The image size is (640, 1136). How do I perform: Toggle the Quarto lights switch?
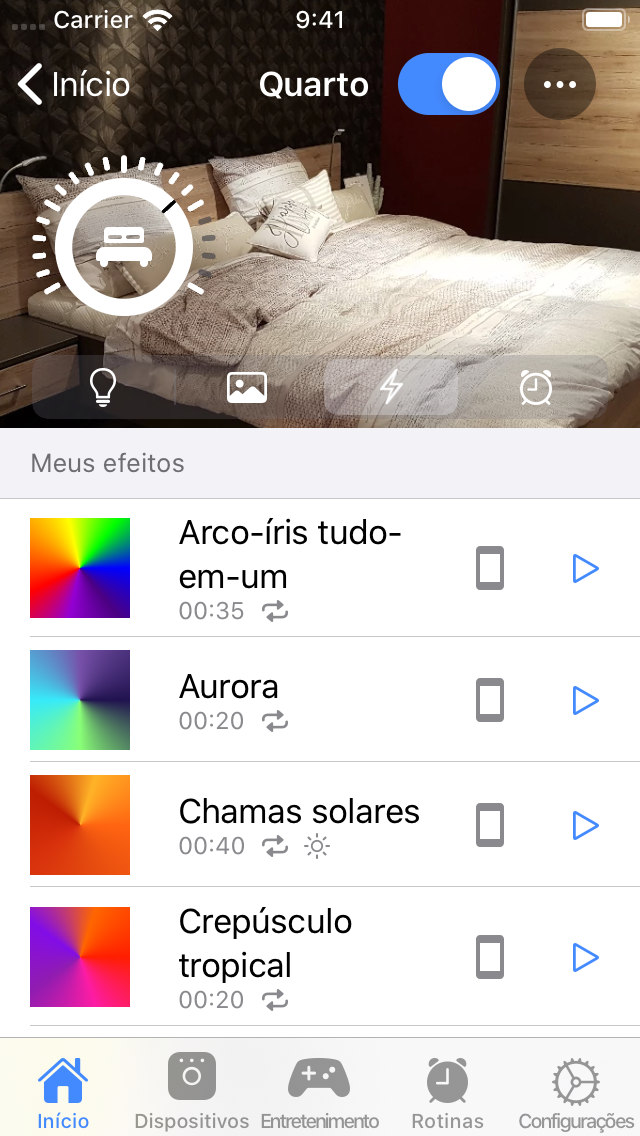[x=448, y=85]
